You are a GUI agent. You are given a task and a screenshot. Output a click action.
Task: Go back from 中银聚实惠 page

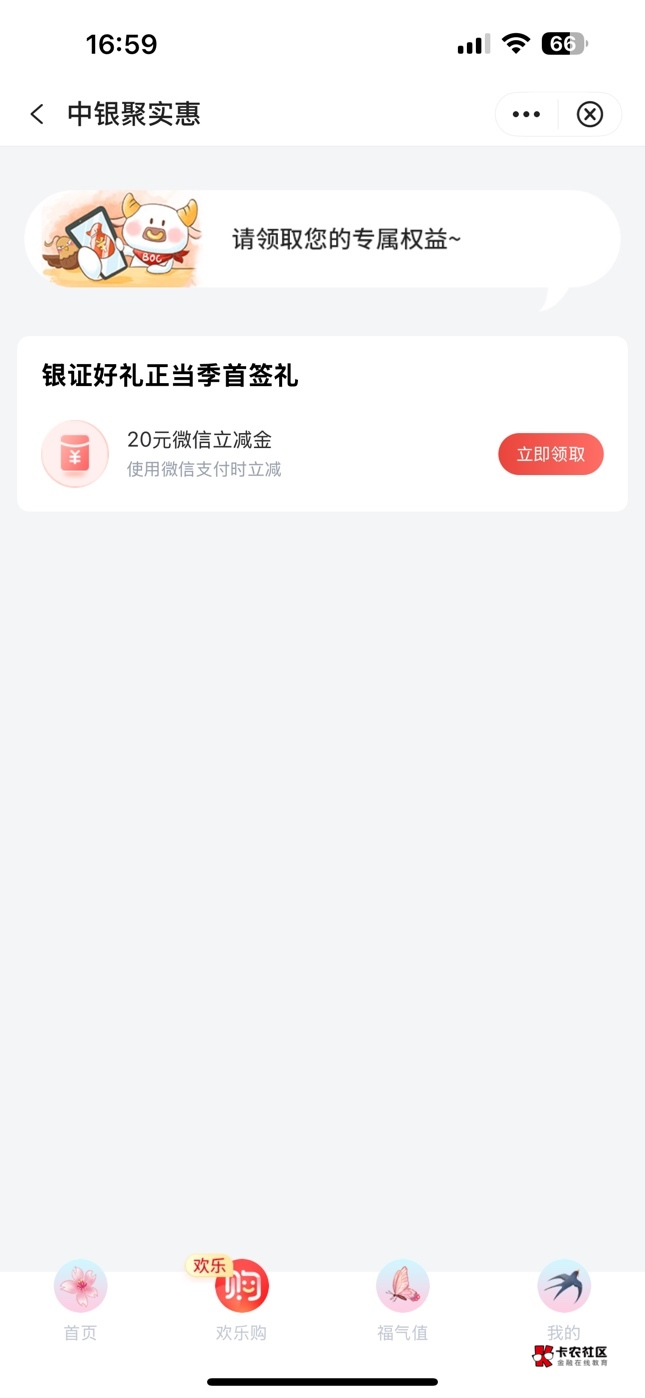tap(37, 114)
